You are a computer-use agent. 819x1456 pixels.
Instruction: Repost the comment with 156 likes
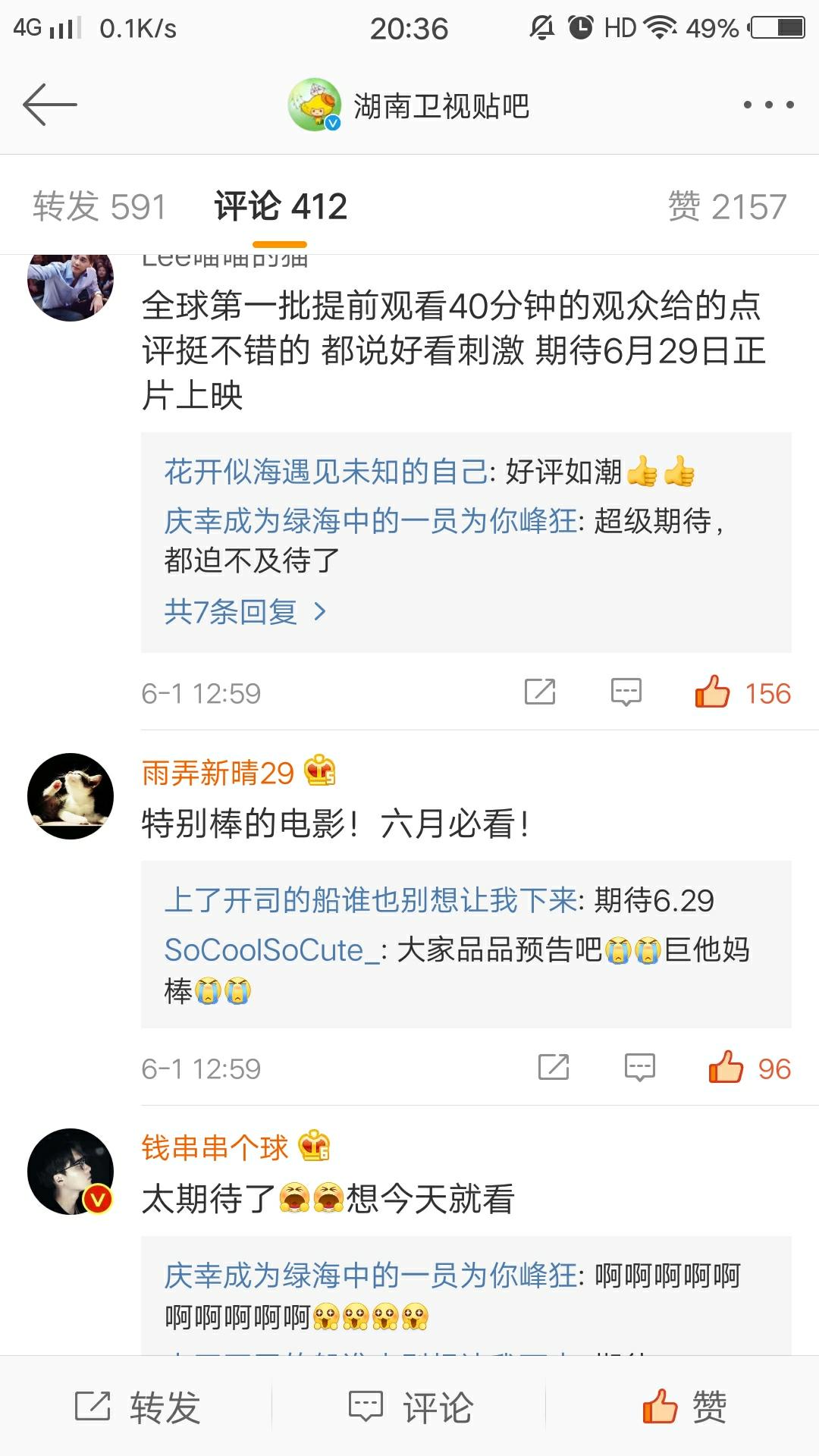click(x=540, y=692)
